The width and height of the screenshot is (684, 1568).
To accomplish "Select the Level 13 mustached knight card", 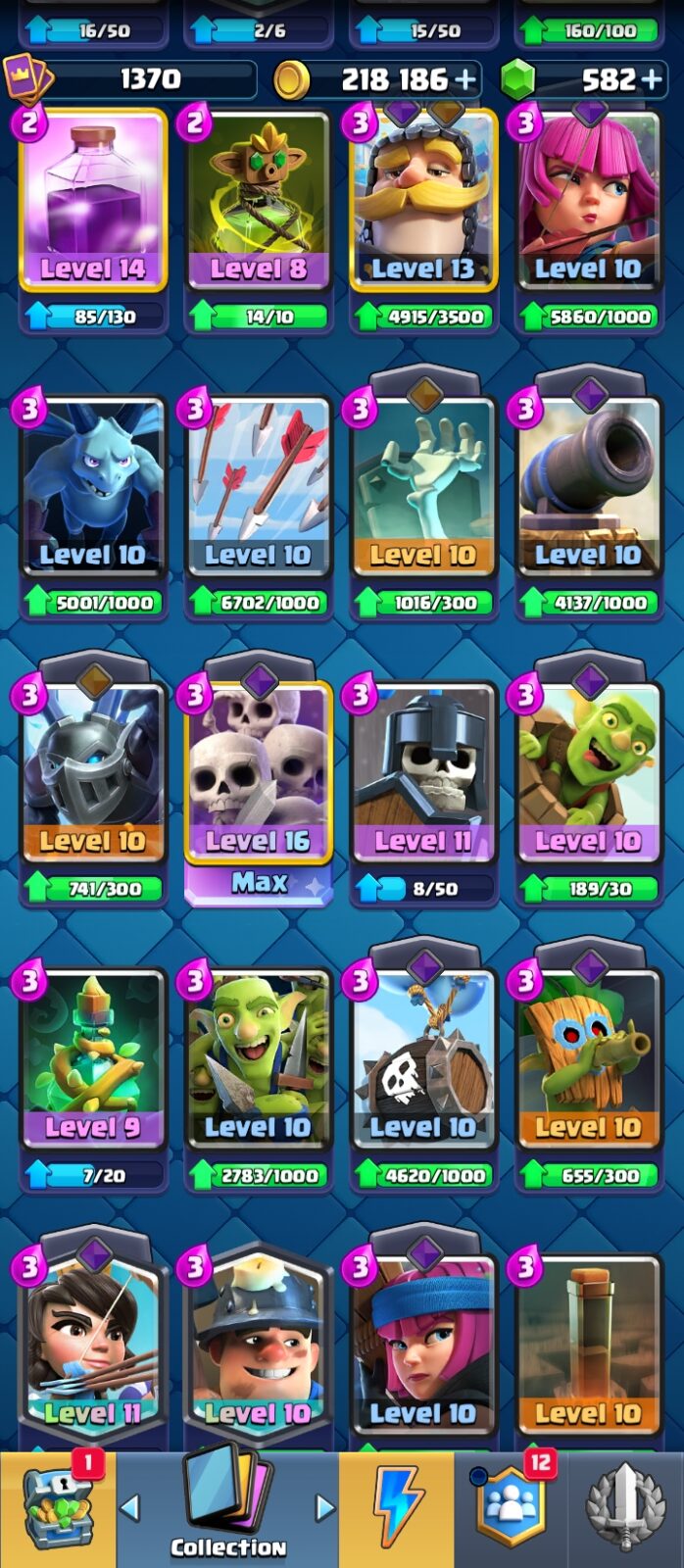I will [423, 201].
